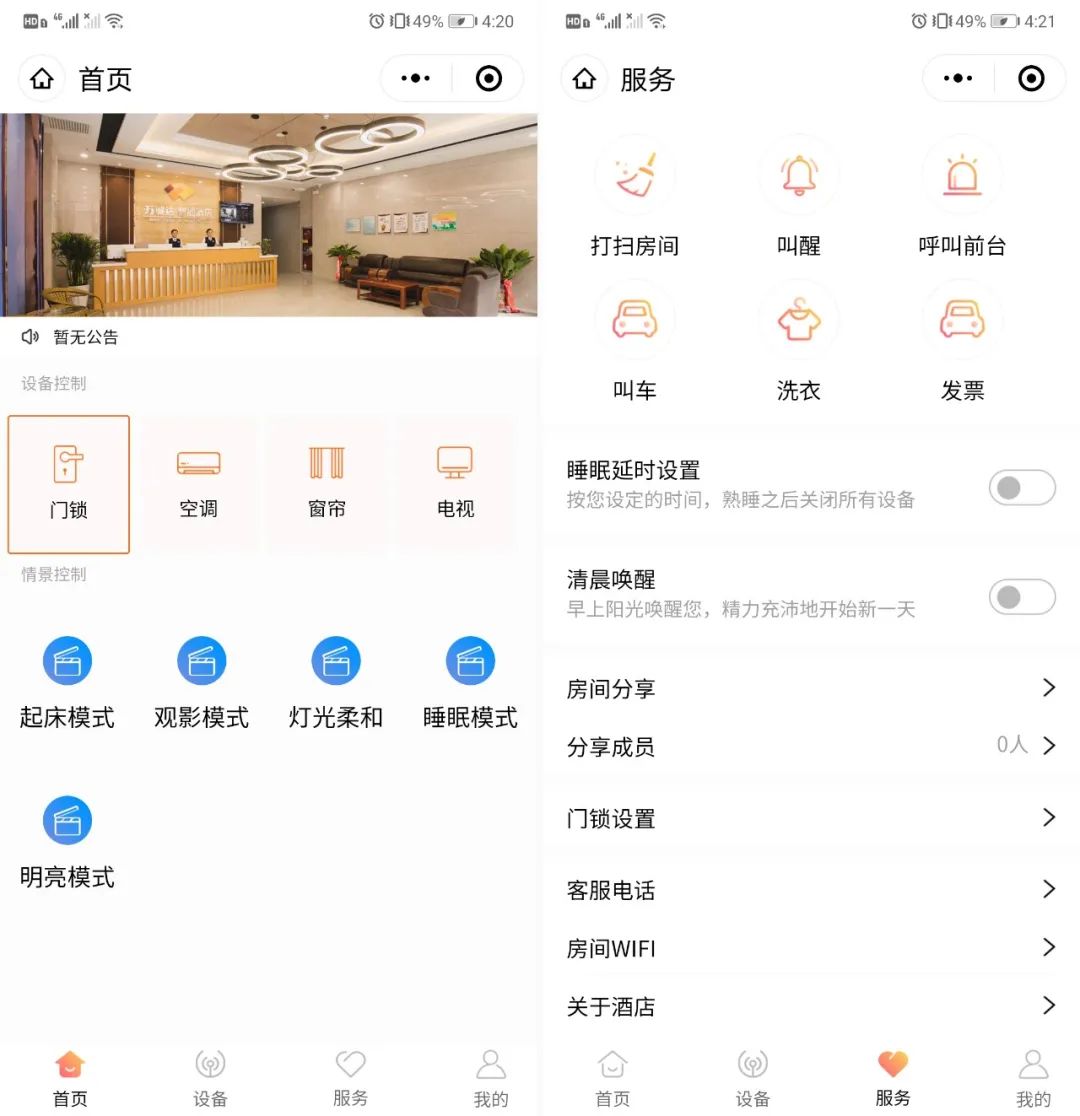Open 门锁设置 door lock settings
The width and height of the screenshot is (1080, 1116).
810,818
